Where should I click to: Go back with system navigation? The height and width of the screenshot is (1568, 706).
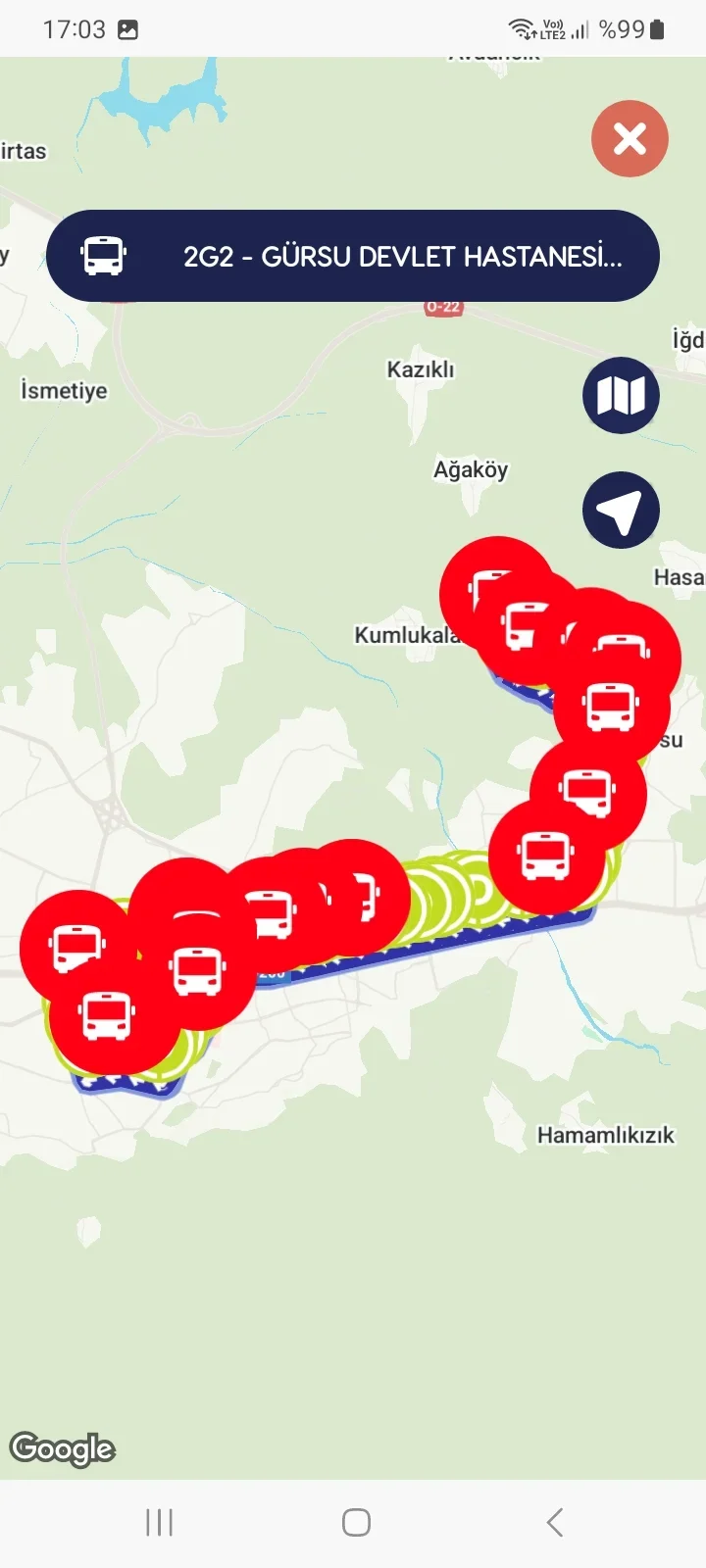coord(554,1522)
